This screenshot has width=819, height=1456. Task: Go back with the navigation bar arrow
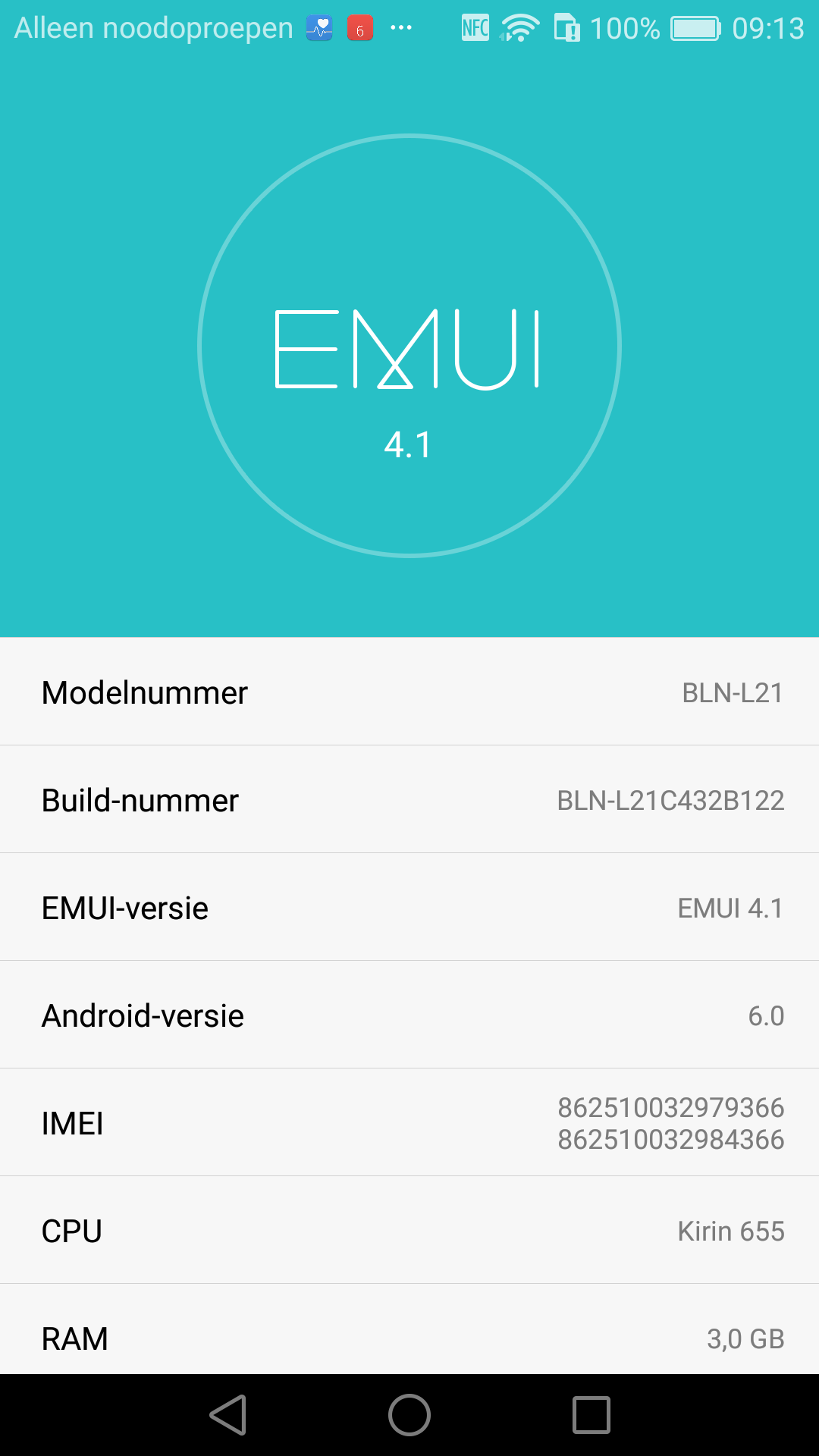click(x=228, y=1415)
